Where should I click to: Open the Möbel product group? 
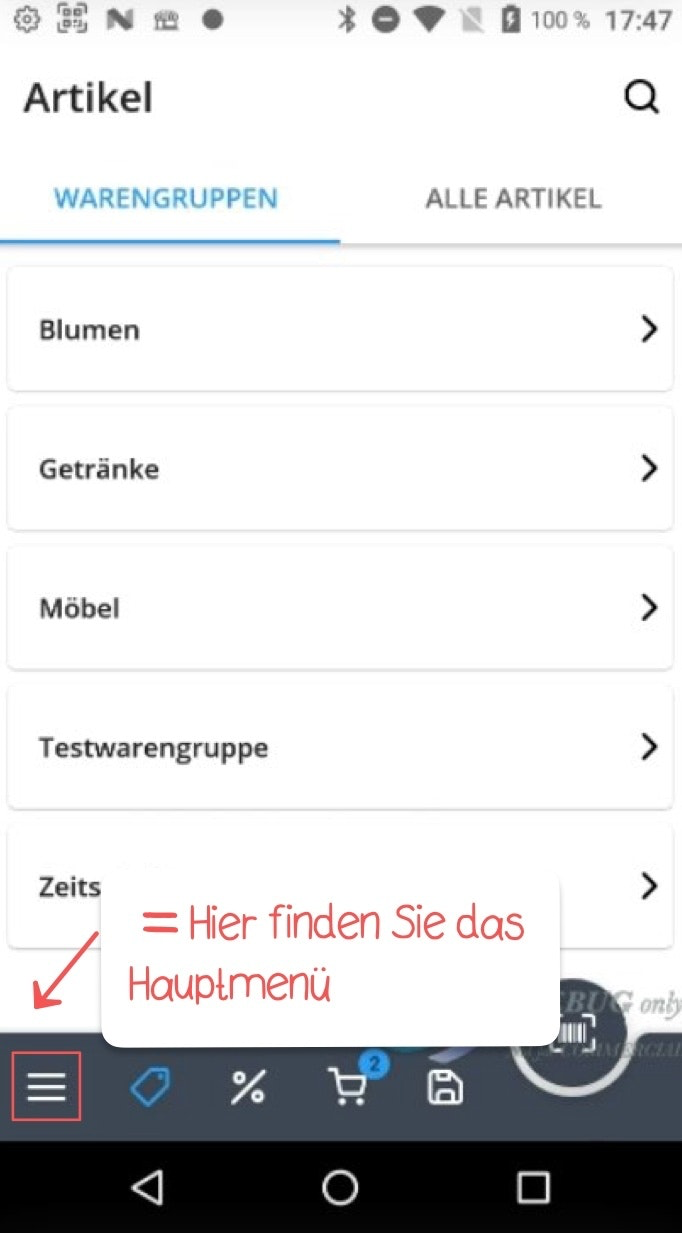pyautogui.click(x=340, y=607)
